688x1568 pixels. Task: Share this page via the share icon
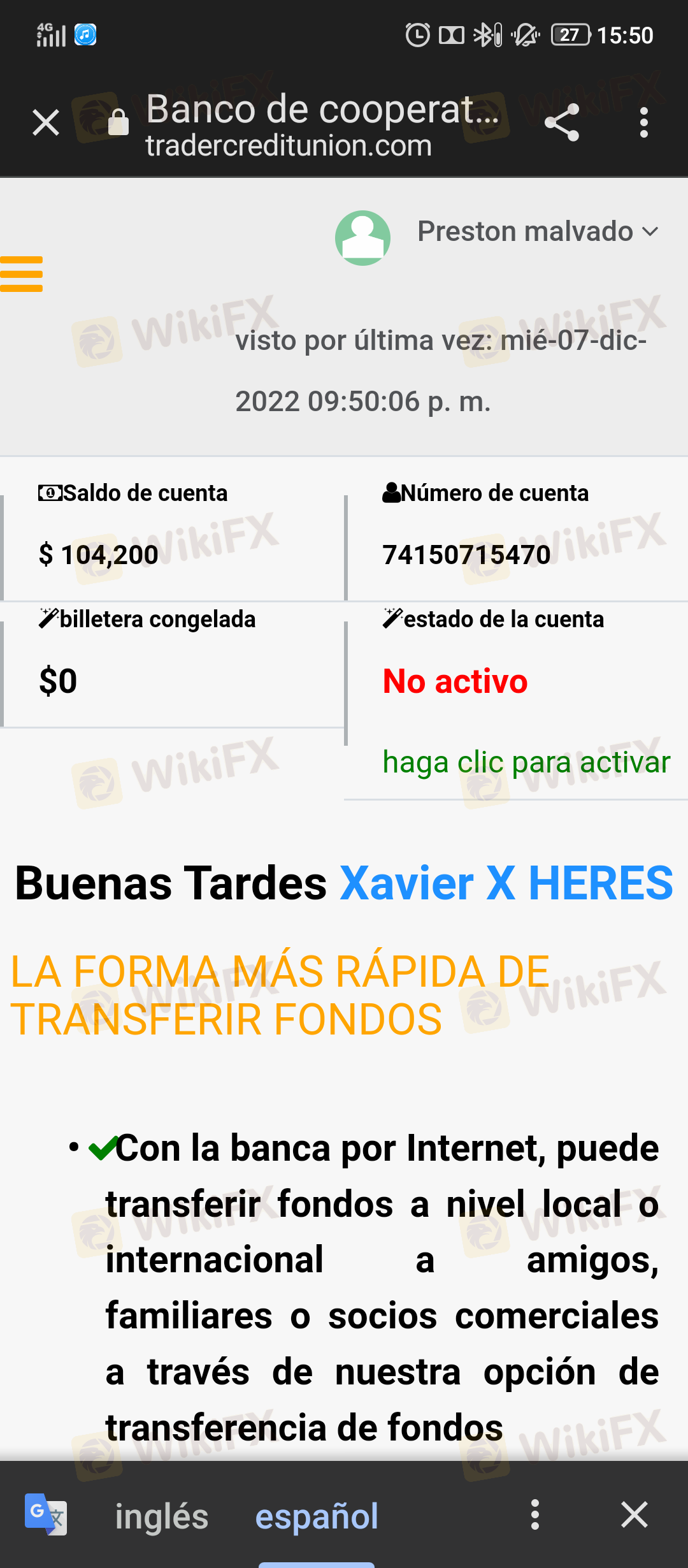click(562, 122)
